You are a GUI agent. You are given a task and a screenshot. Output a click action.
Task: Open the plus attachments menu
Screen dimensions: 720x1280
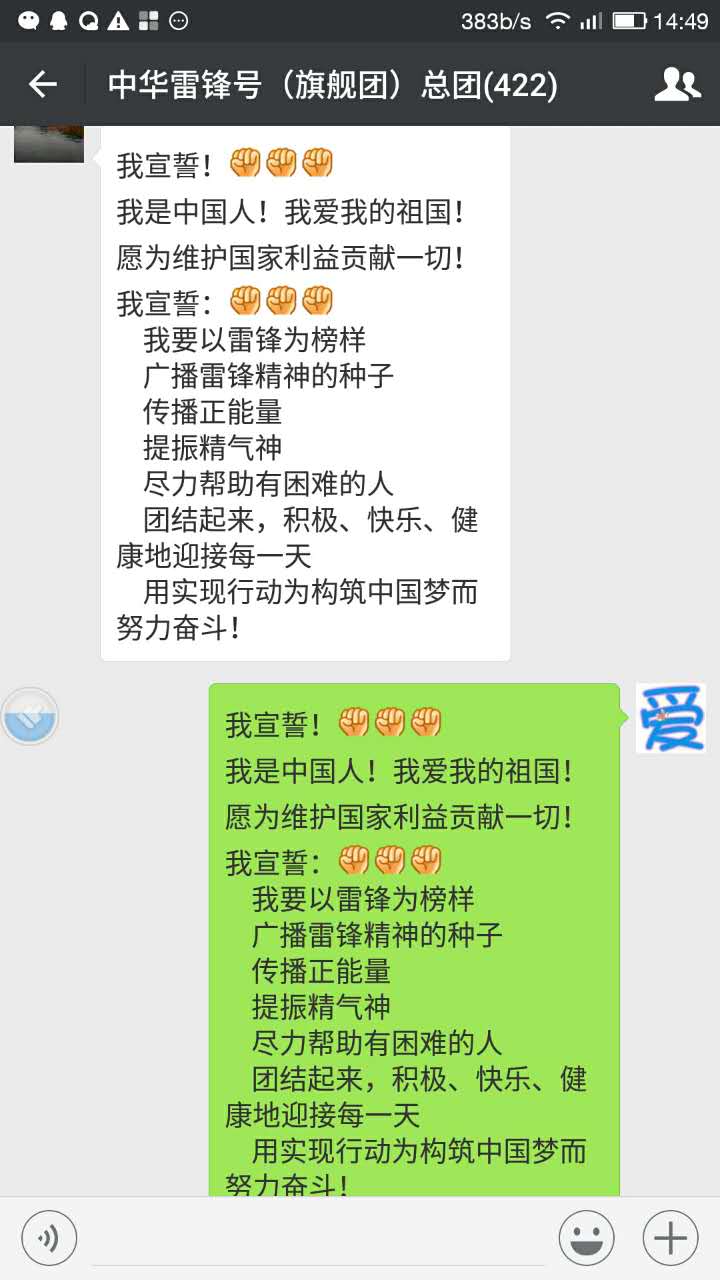click(670, 1239)
